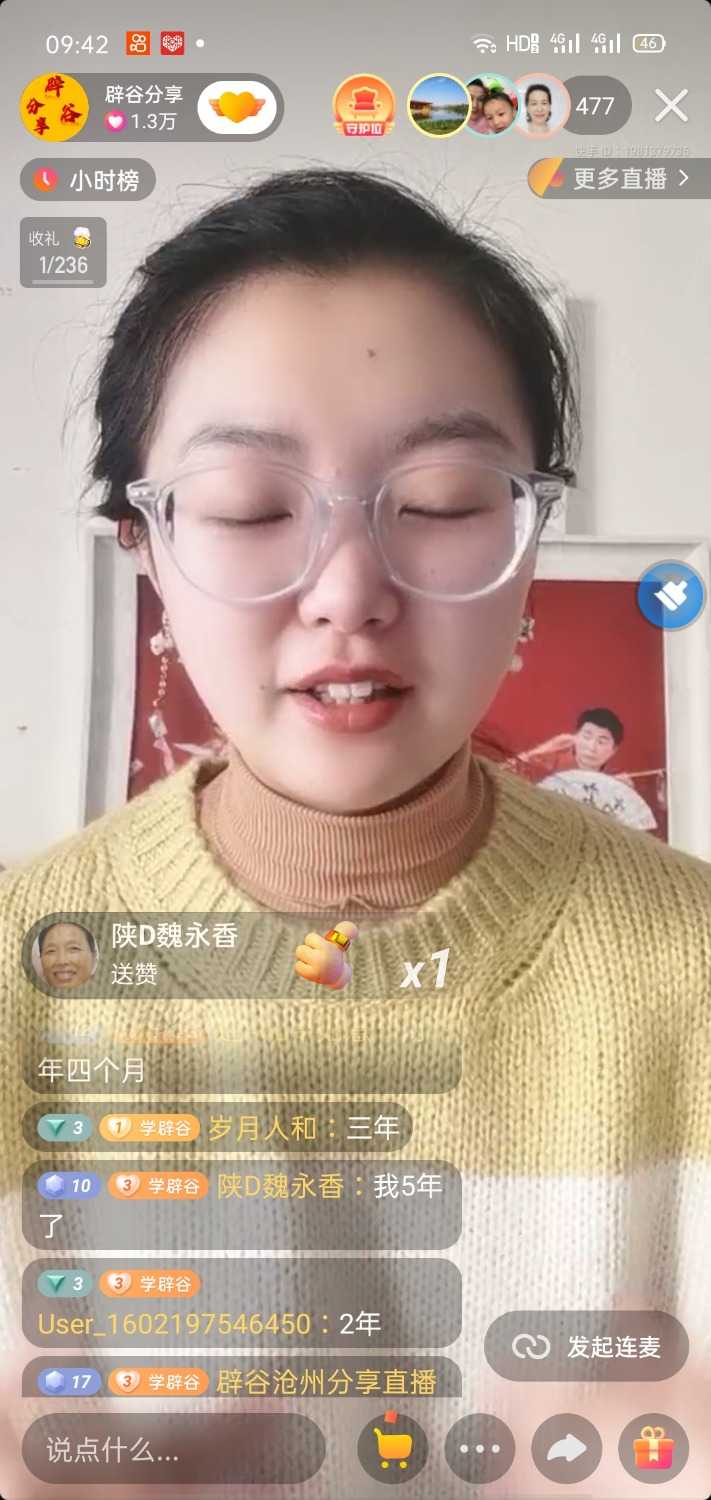711x1500 pixels.
Task: Open the three-dot more options
Action: tap(479, 1448)
